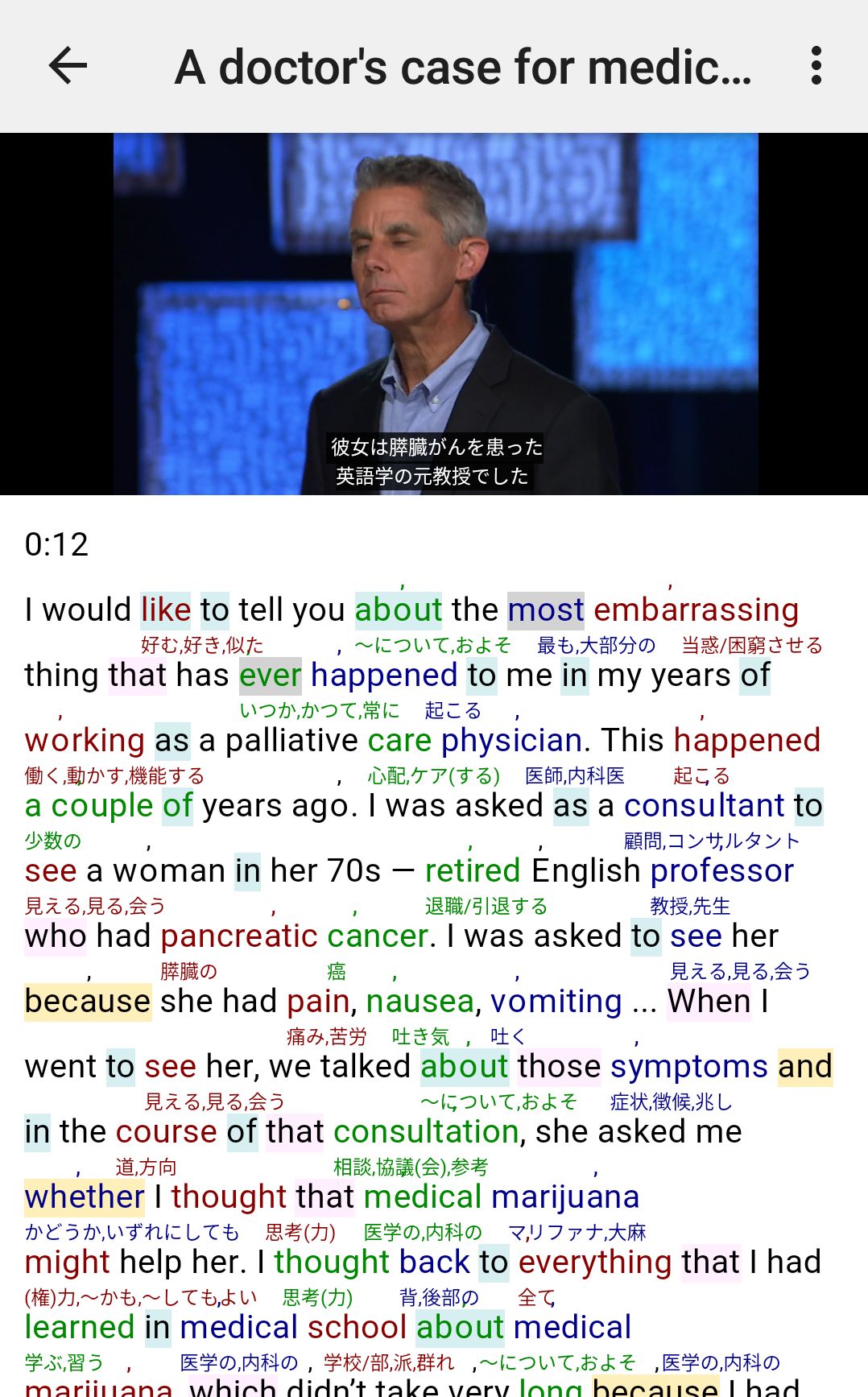The height and width of the screenshot is (1397, 868).
Task: Select the word "consultant" in the transcript
Action: tap(704, 806)
